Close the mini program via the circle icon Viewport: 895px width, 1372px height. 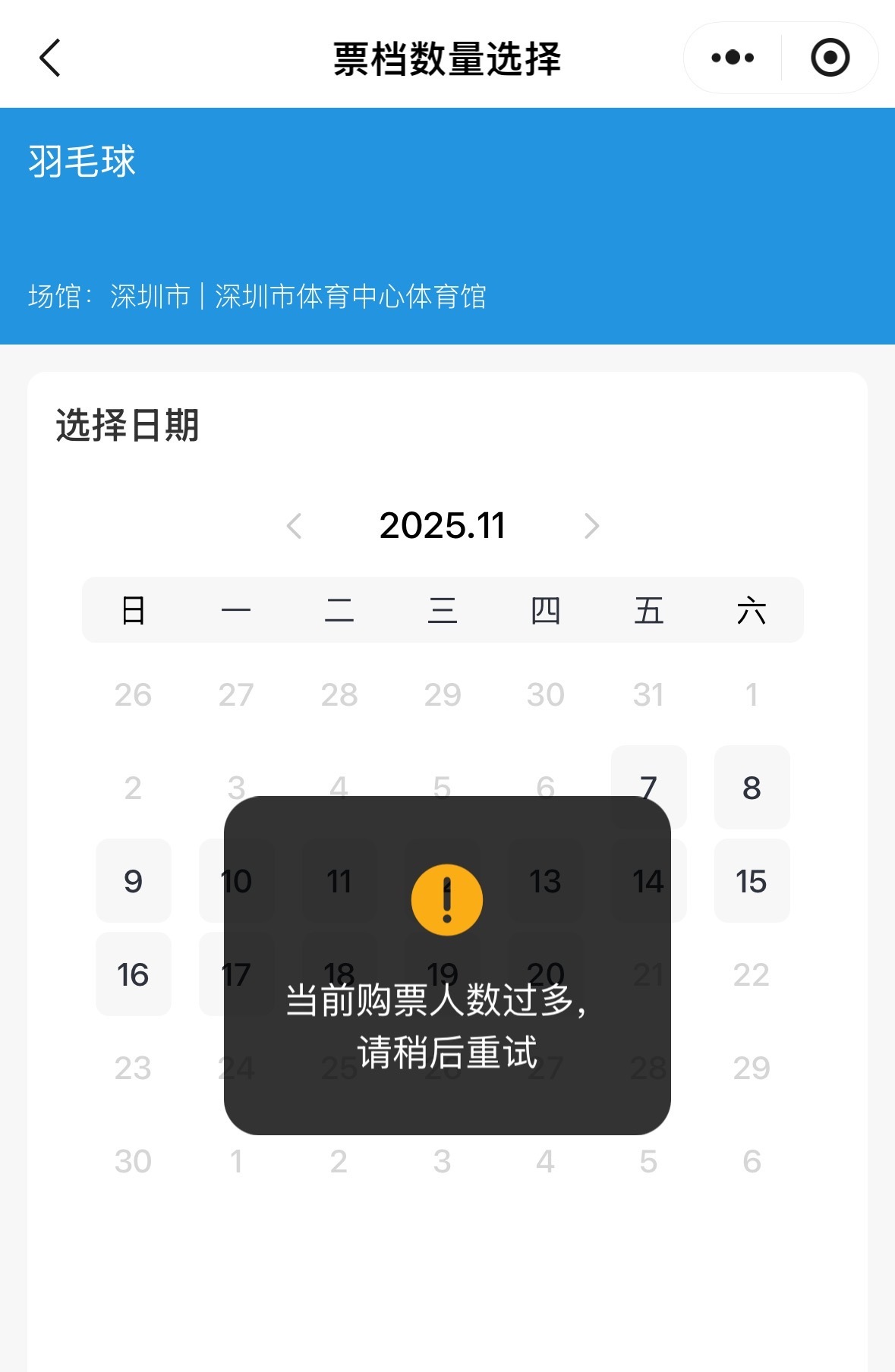tap(830, 58)
